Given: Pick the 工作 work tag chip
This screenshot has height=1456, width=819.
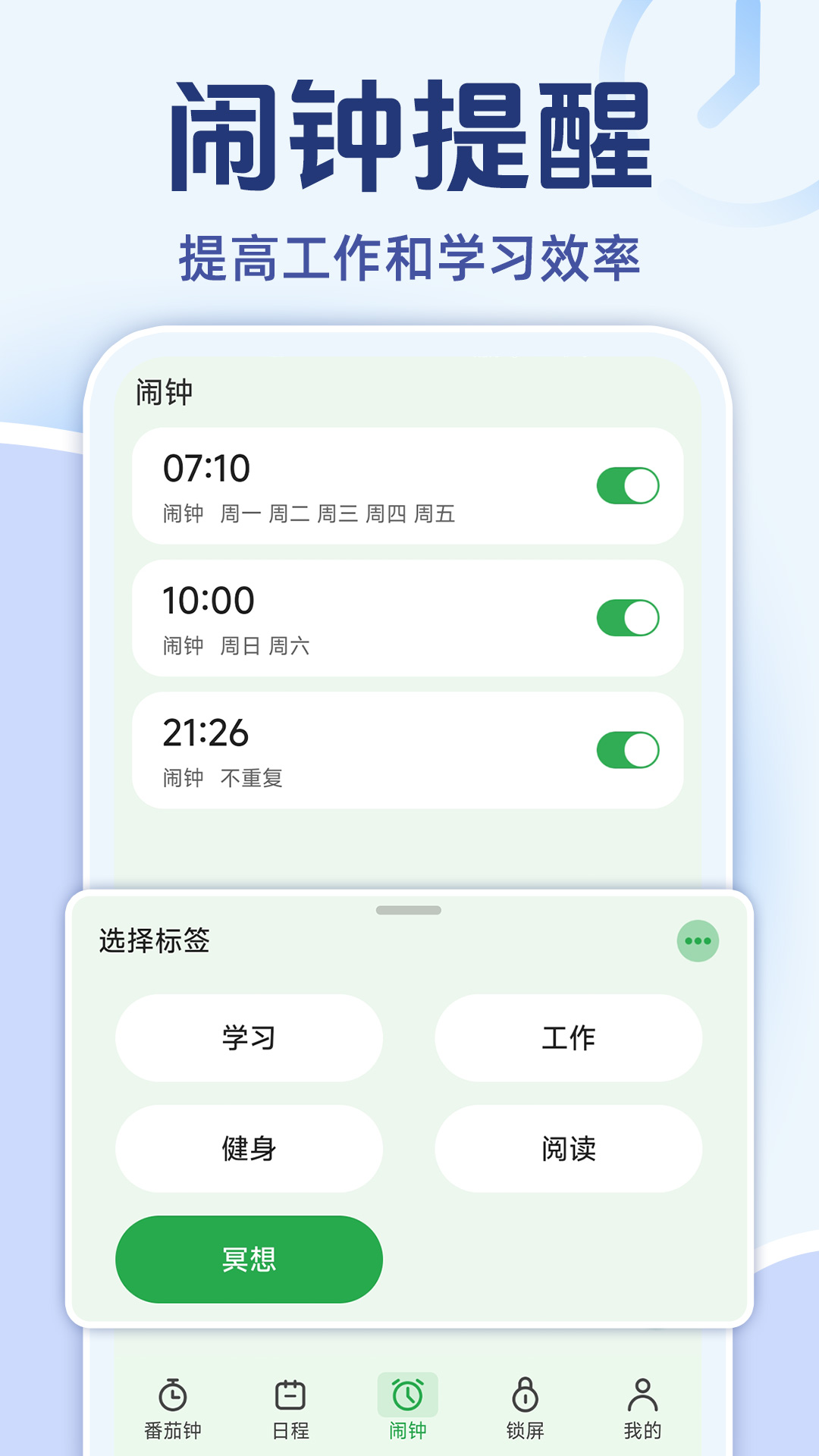Looking at the screenshot, I should point(570,1038).
